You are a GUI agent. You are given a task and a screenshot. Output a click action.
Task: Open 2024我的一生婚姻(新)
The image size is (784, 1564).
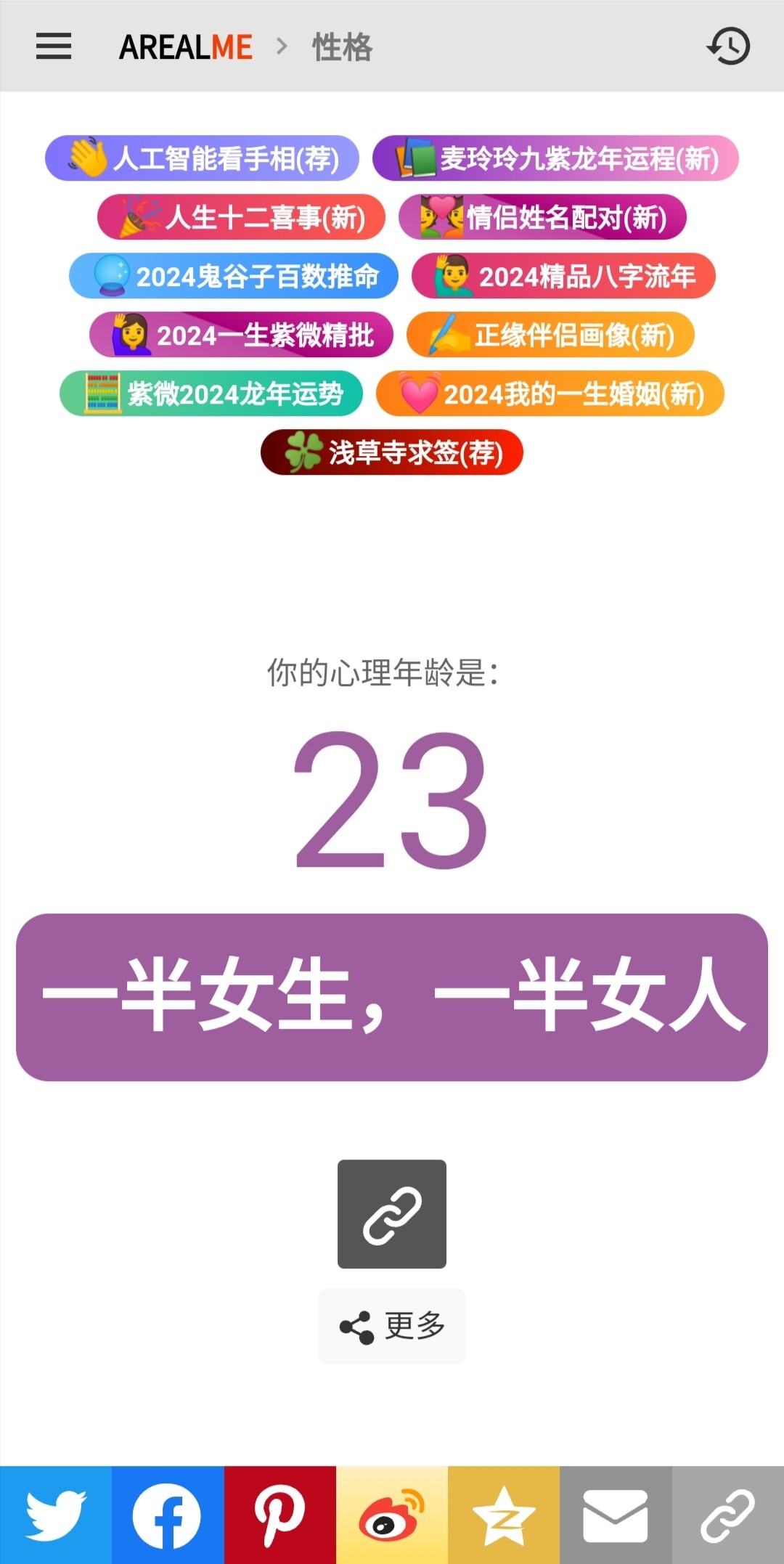point(550,394)
